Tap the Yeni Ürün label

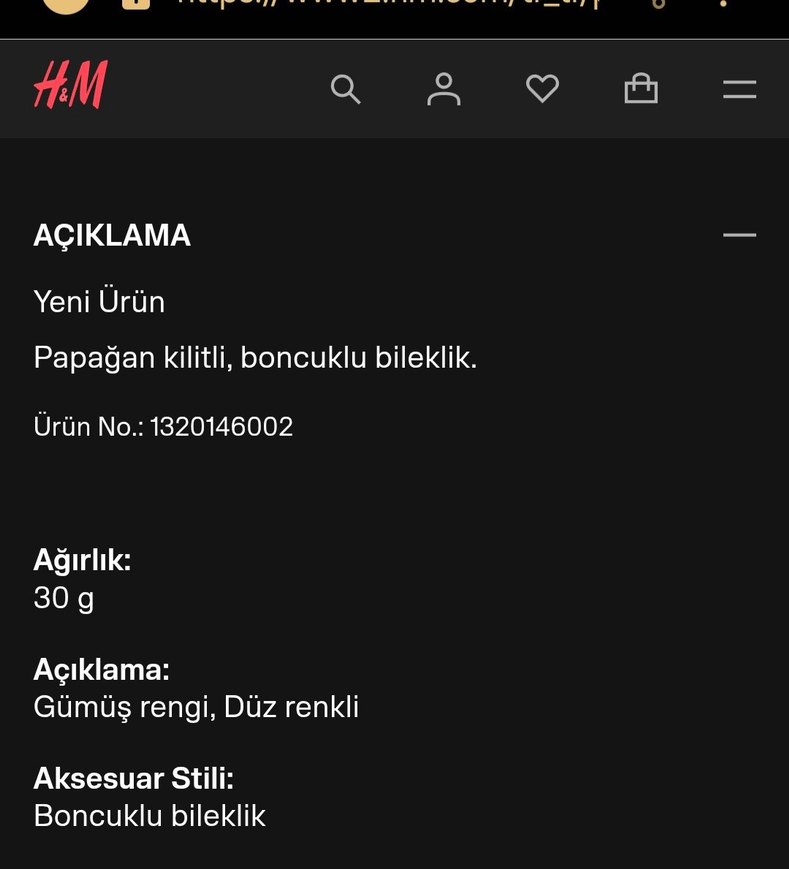[99, 301]
